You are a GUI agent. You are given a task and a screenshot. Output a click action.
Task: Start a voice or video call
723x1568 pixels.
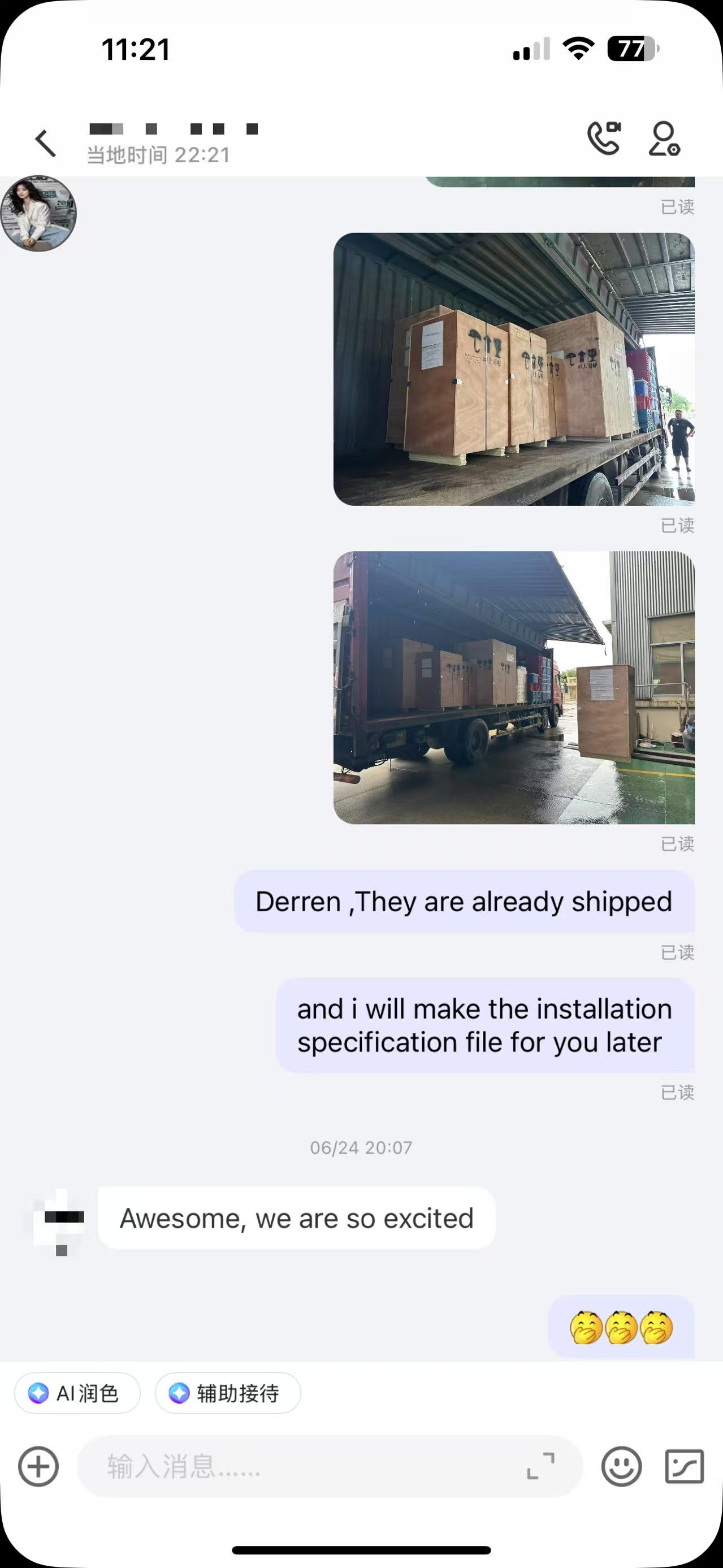603,138
